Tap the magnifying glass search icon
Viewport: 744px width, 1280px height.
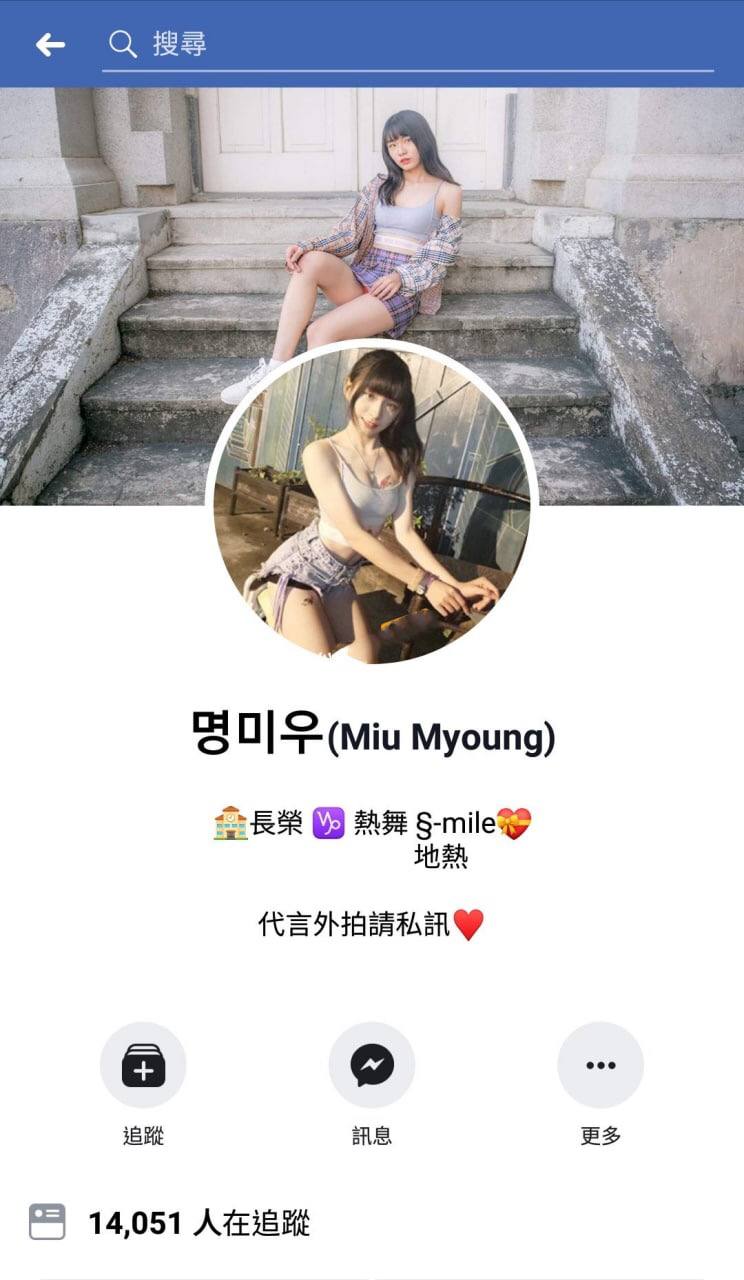click(x=123, y=44)
